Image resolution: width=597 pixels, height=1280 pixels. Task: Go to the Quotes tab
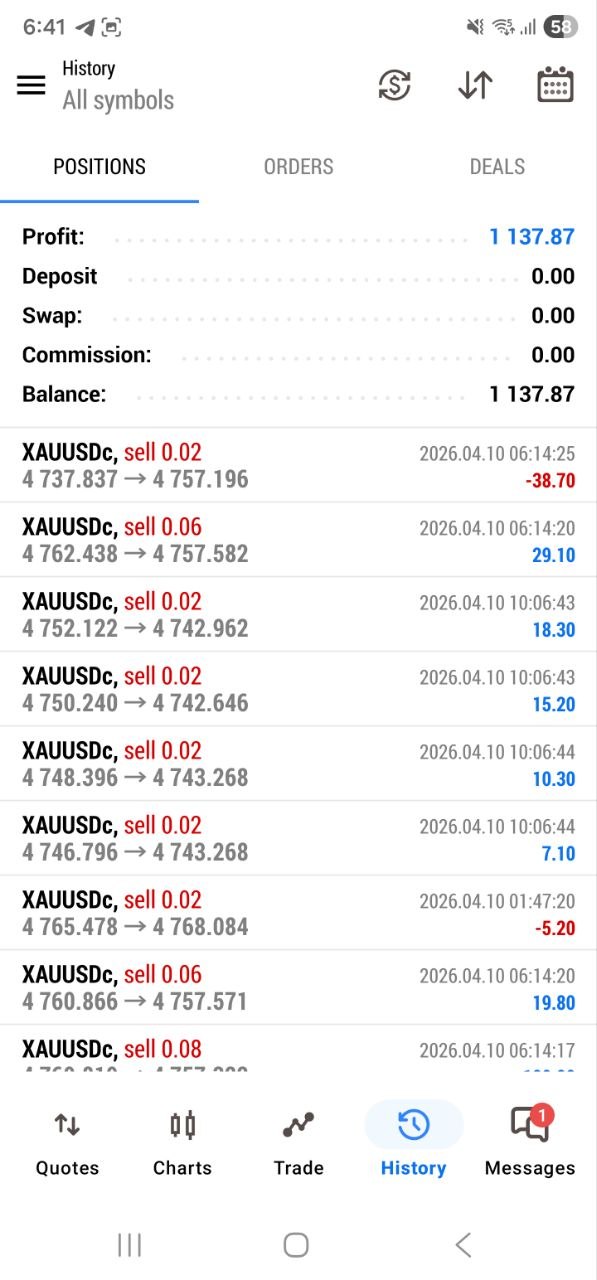tap(67, 1142)
